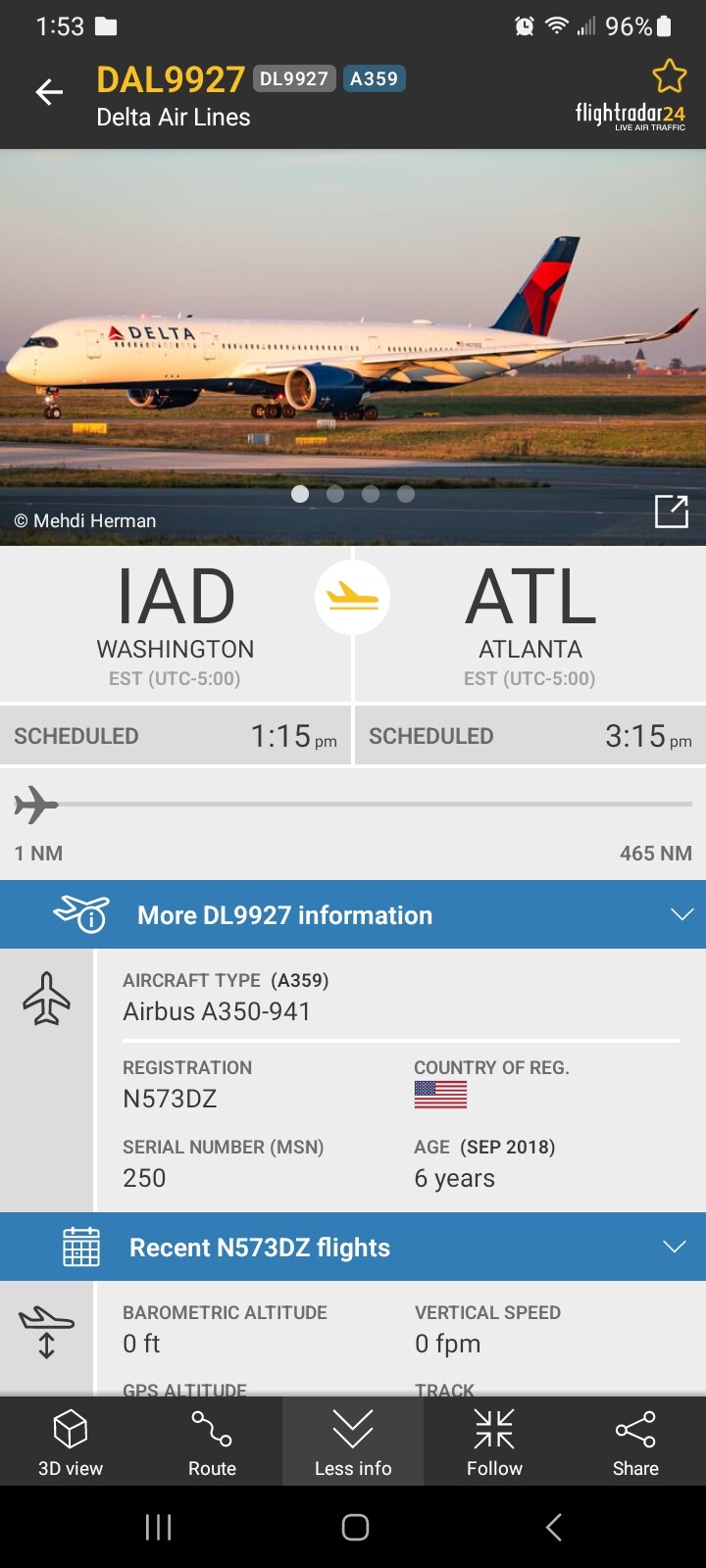Tap the system home button
The width and height of the screenshot is (706, 1568).
click(x=355, y=1527)
